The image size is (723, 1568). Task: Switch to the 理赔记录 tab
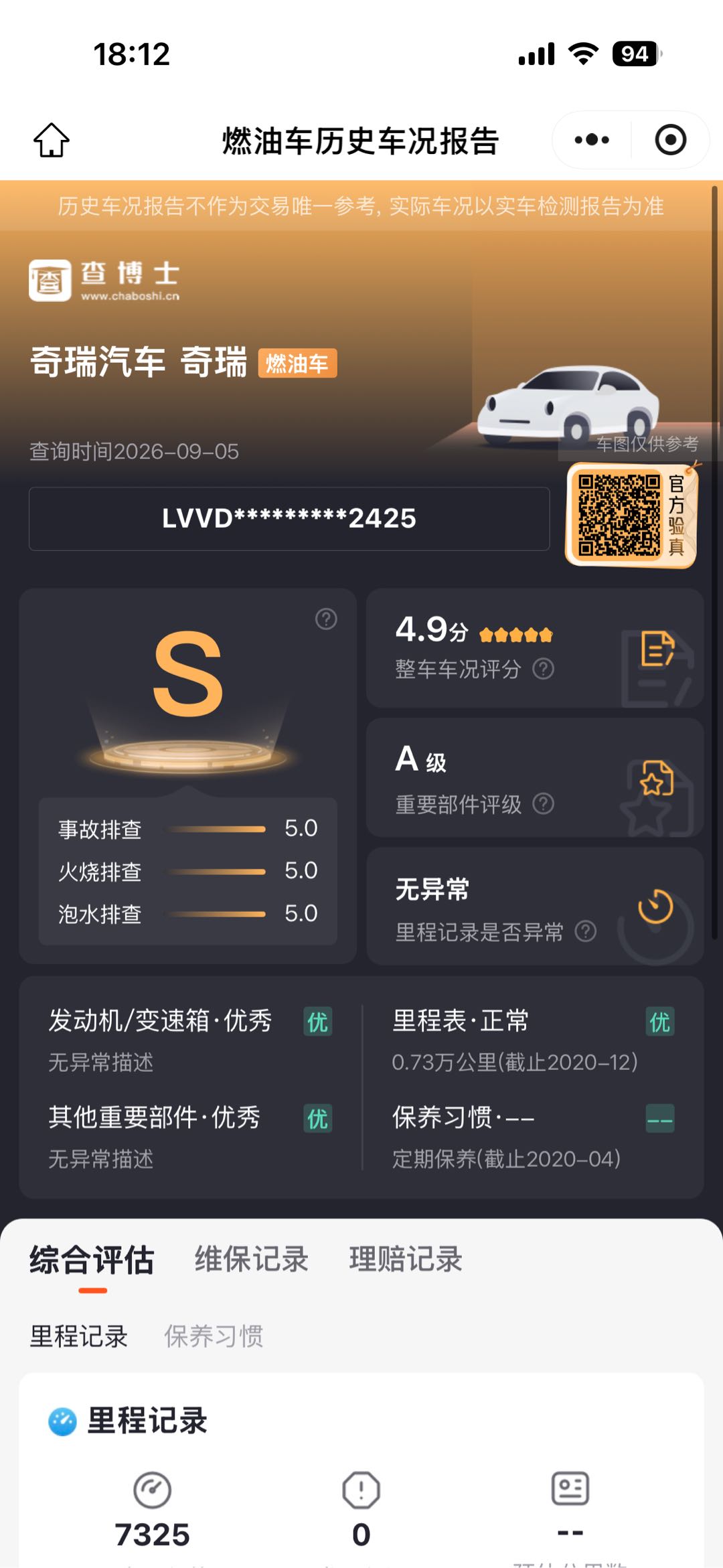[x=406, y=1259]
